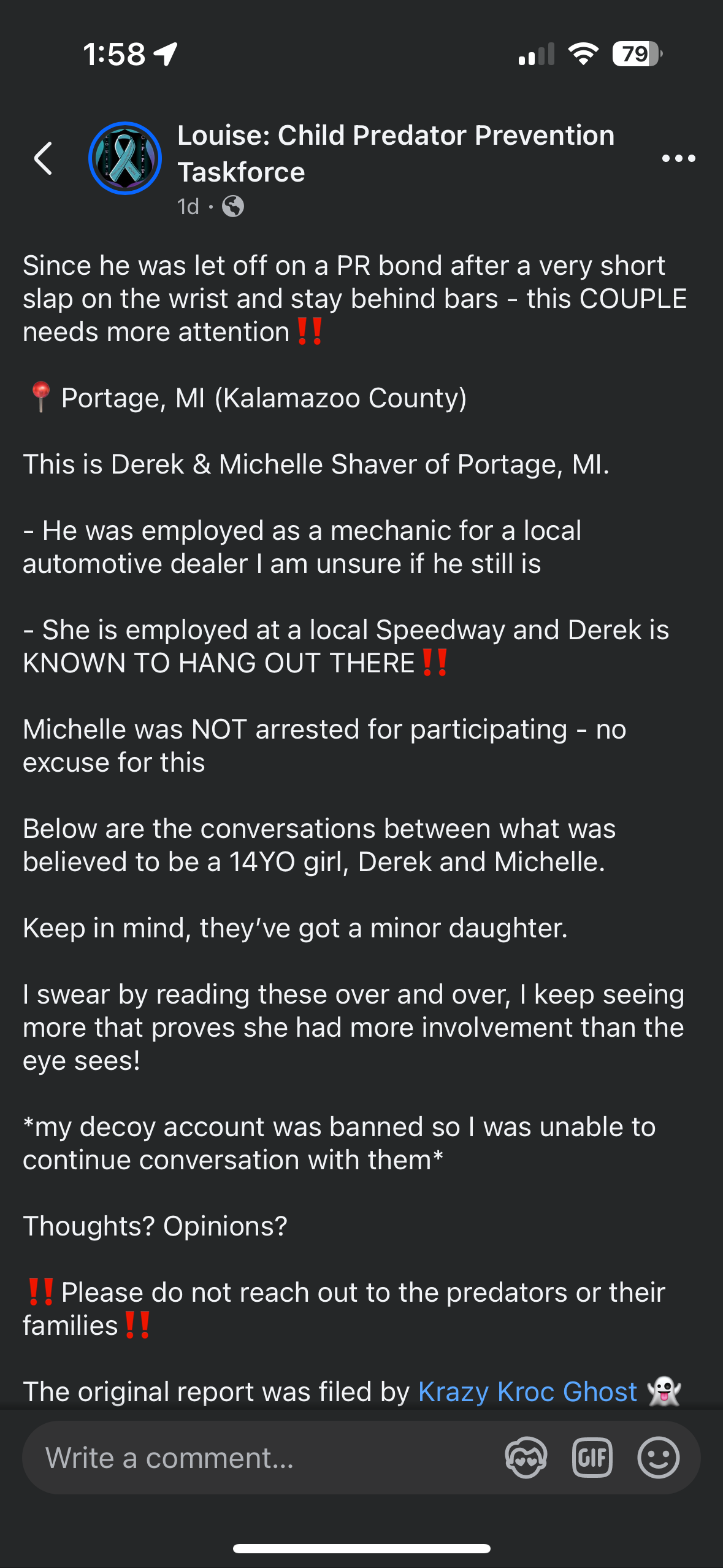723x1568 pixels.
Task: Tap the Write a comment field
Action: (264, 1458)
